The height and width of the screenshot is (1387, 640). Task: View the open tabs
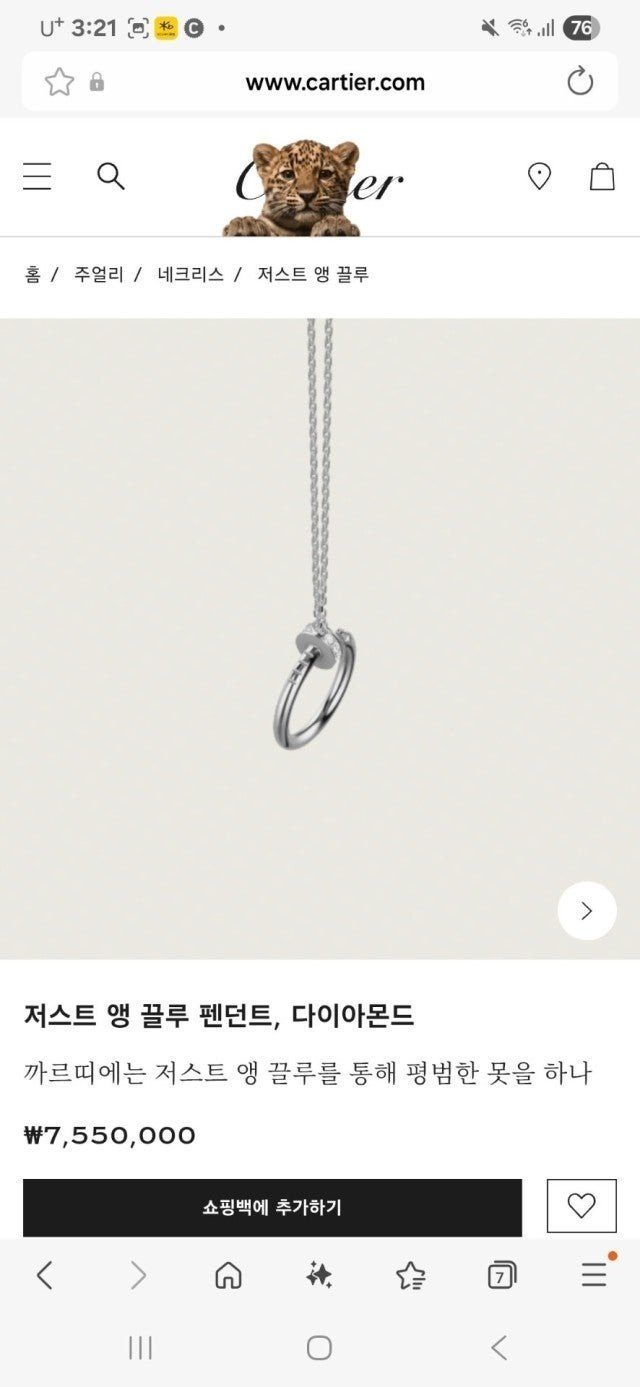click(x=501, y=1275)
